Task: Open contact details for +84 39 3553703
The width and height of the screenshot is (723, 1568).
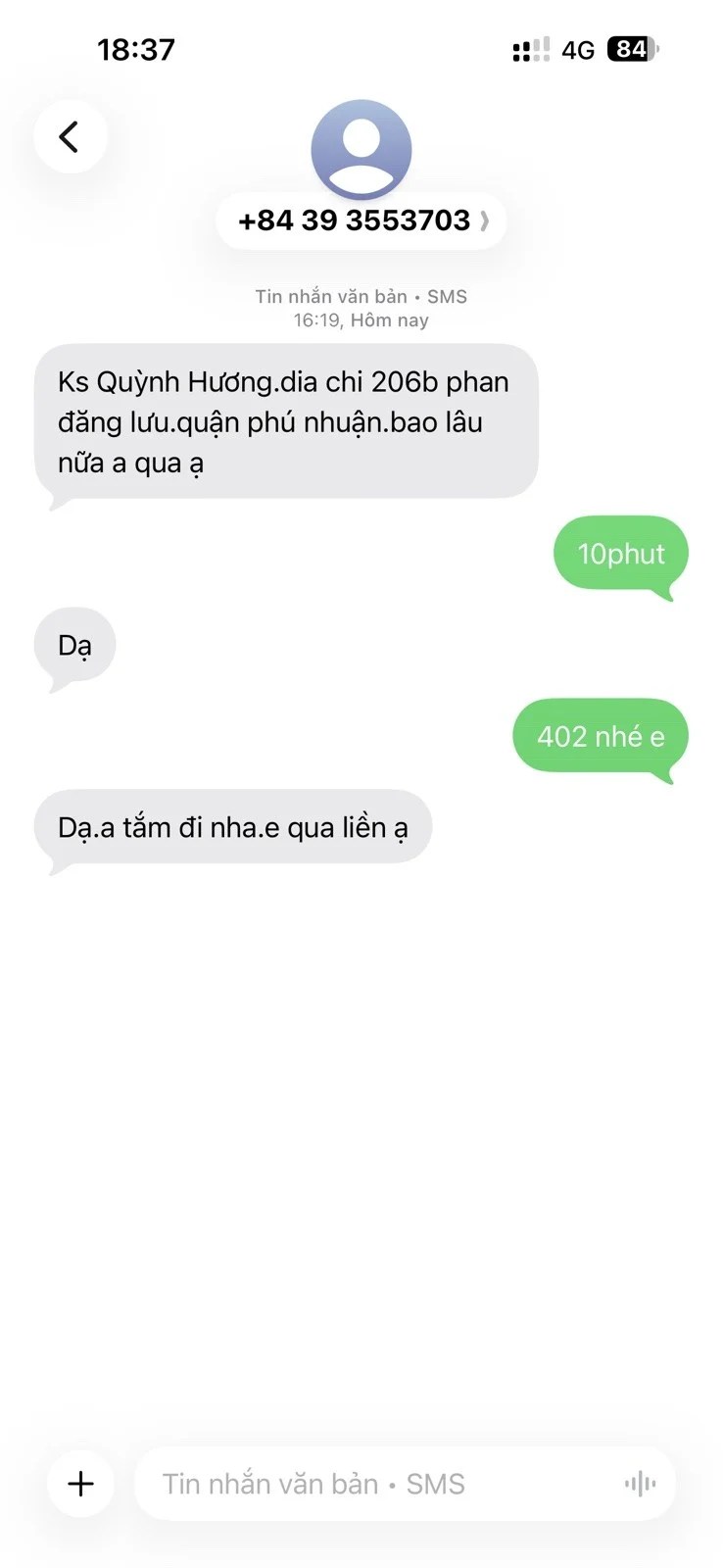Action: pyautogui.click(x=361, y=220)
